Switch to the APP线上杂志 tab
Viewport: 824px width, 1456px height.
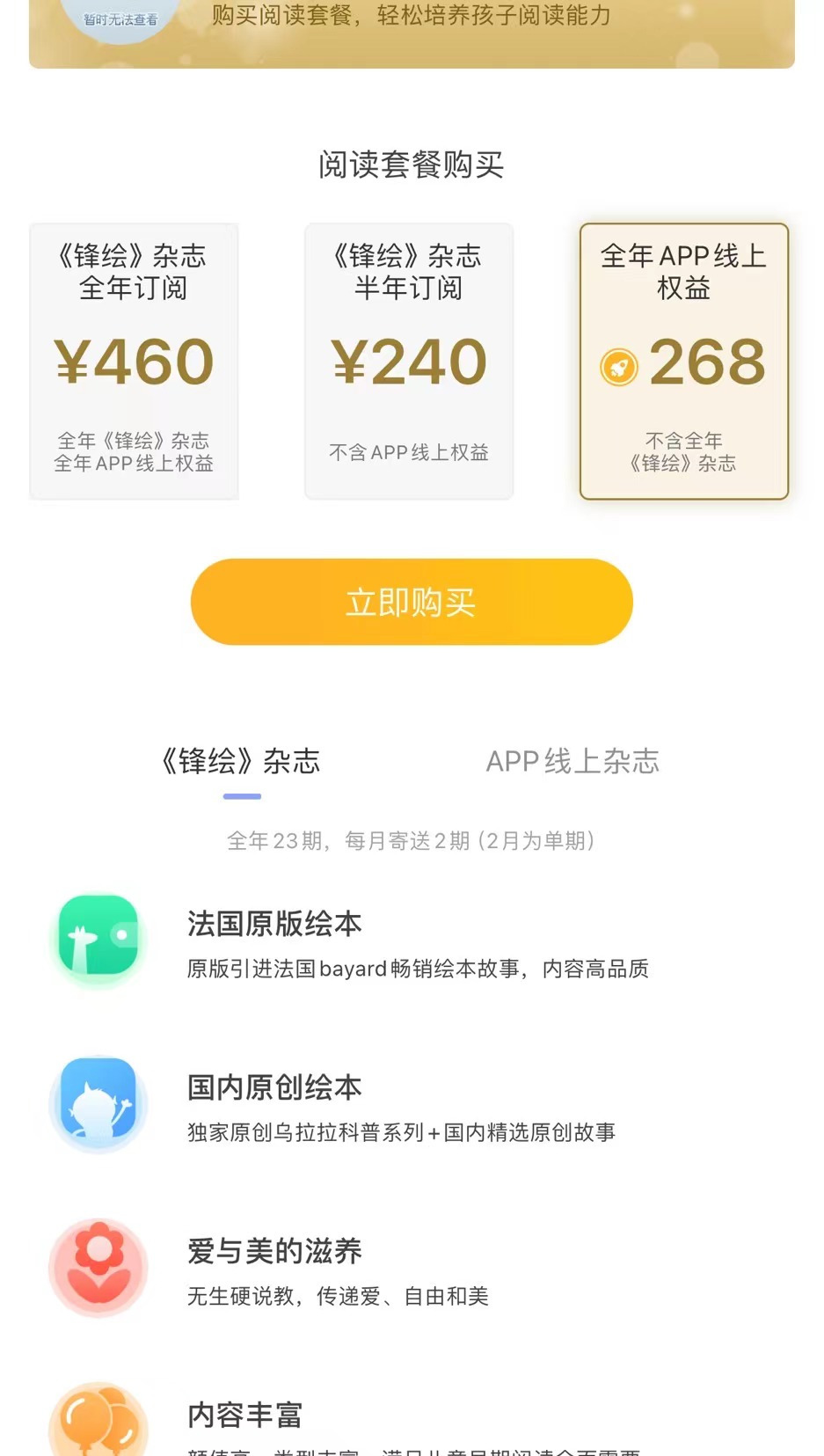[572, 761]
